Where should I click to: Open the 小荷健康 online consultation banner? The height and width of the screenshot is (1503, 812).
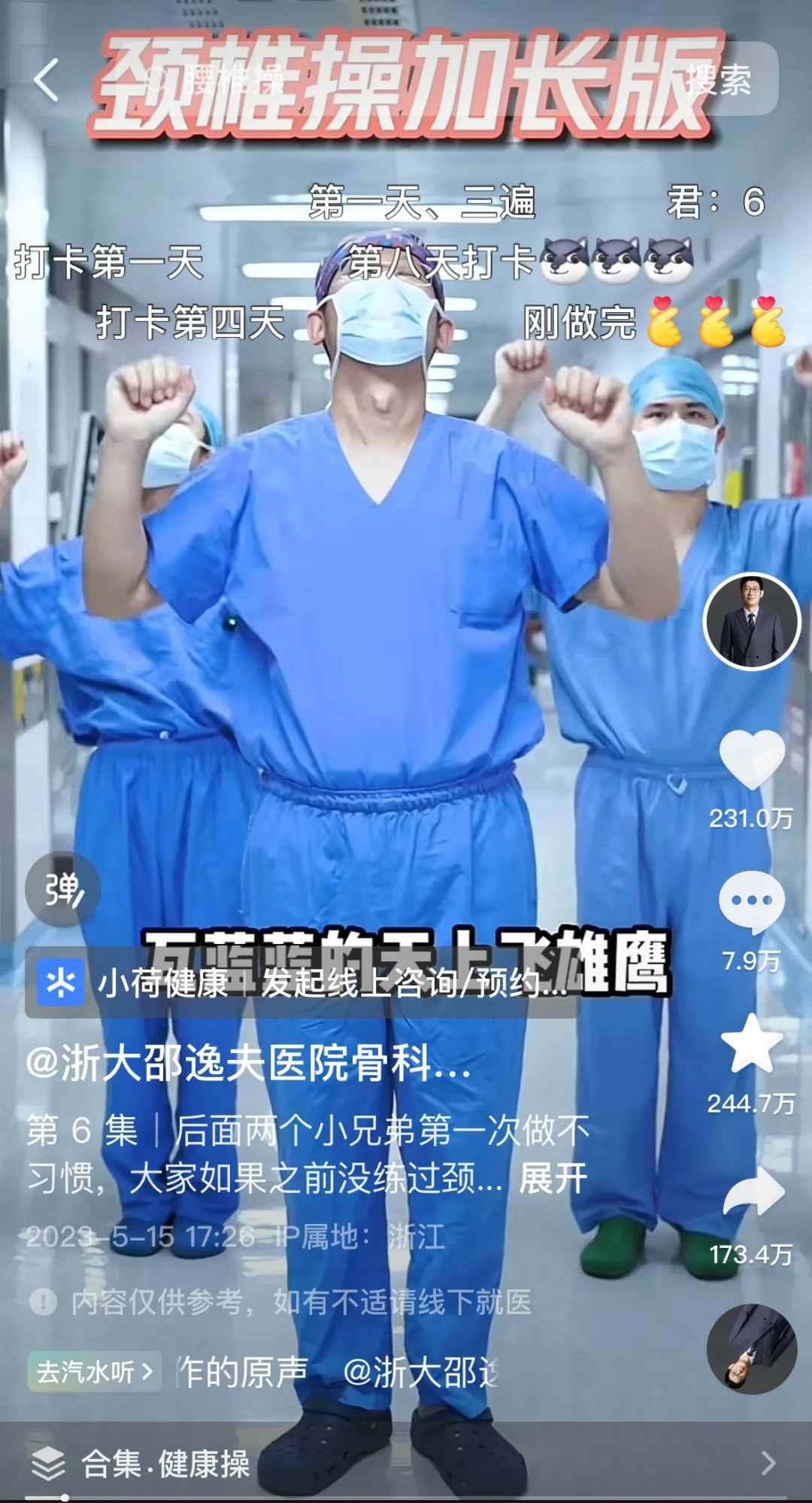(x=301, y=982)
